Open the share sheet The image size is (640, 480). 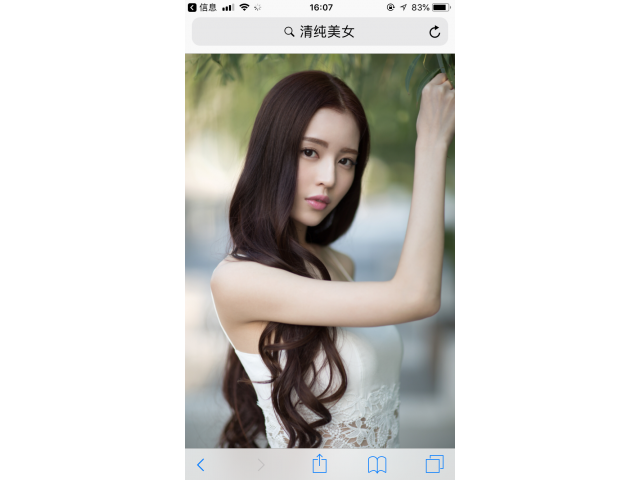click(x=319, y=464)
